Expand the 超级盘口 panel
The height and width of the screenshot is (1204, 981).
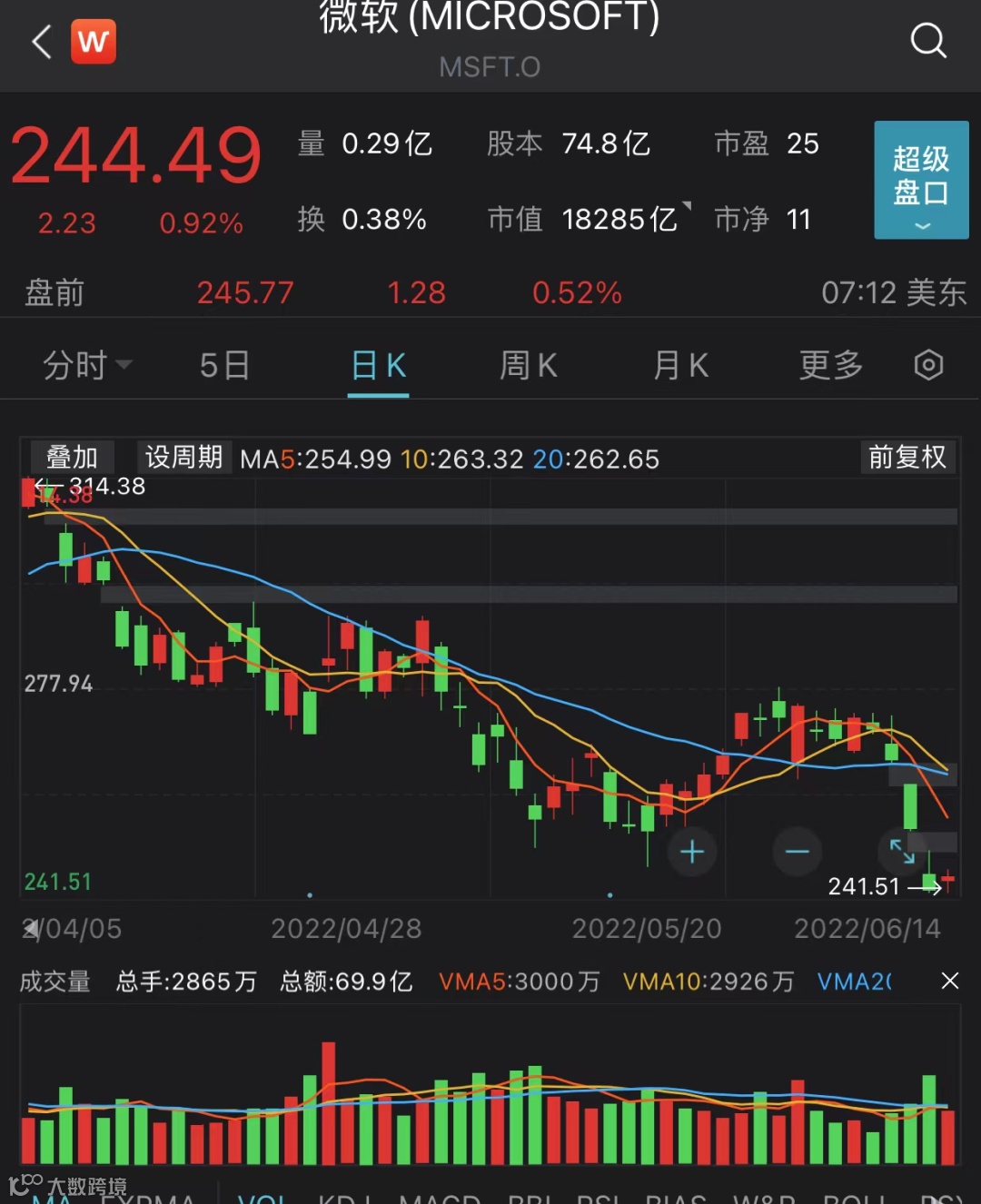(921, 180)
